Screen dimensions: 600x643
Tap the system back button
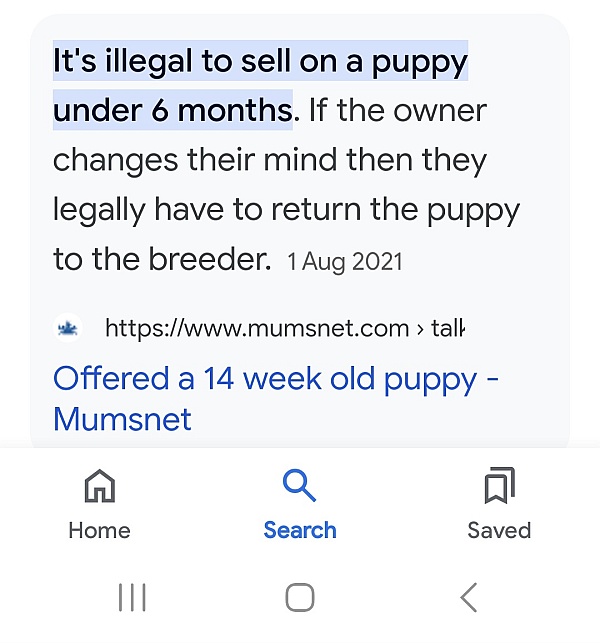[x=468, y=598]
